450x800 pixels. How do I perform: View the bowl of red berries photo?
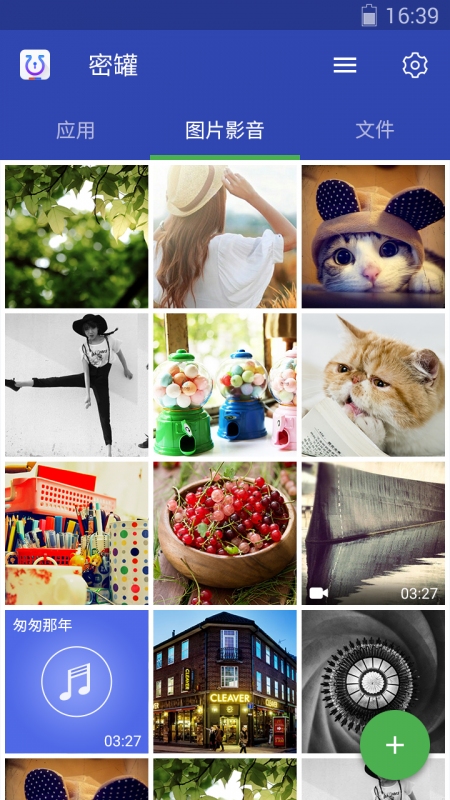click(225, 533)
